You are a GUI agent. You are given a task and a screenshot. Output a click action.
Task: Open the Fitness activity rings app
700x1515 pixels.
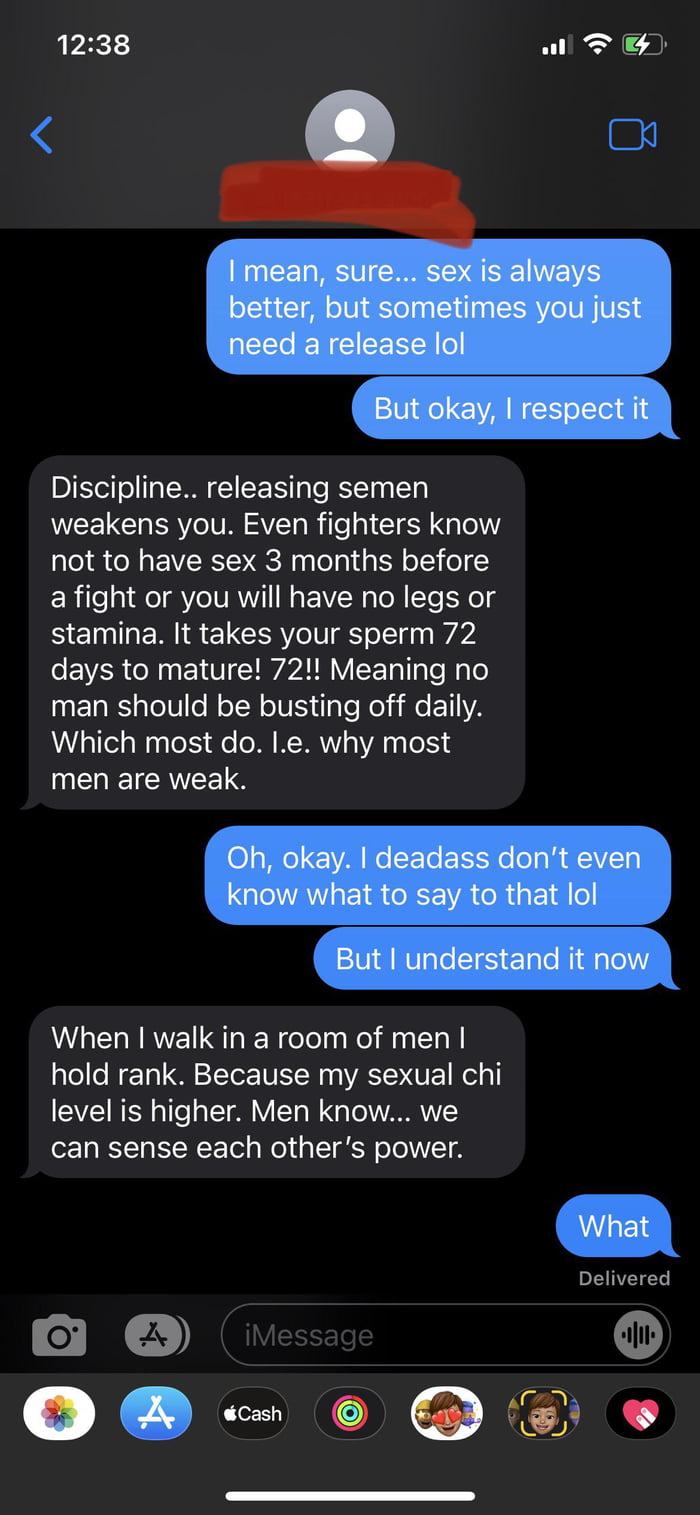349,1413
